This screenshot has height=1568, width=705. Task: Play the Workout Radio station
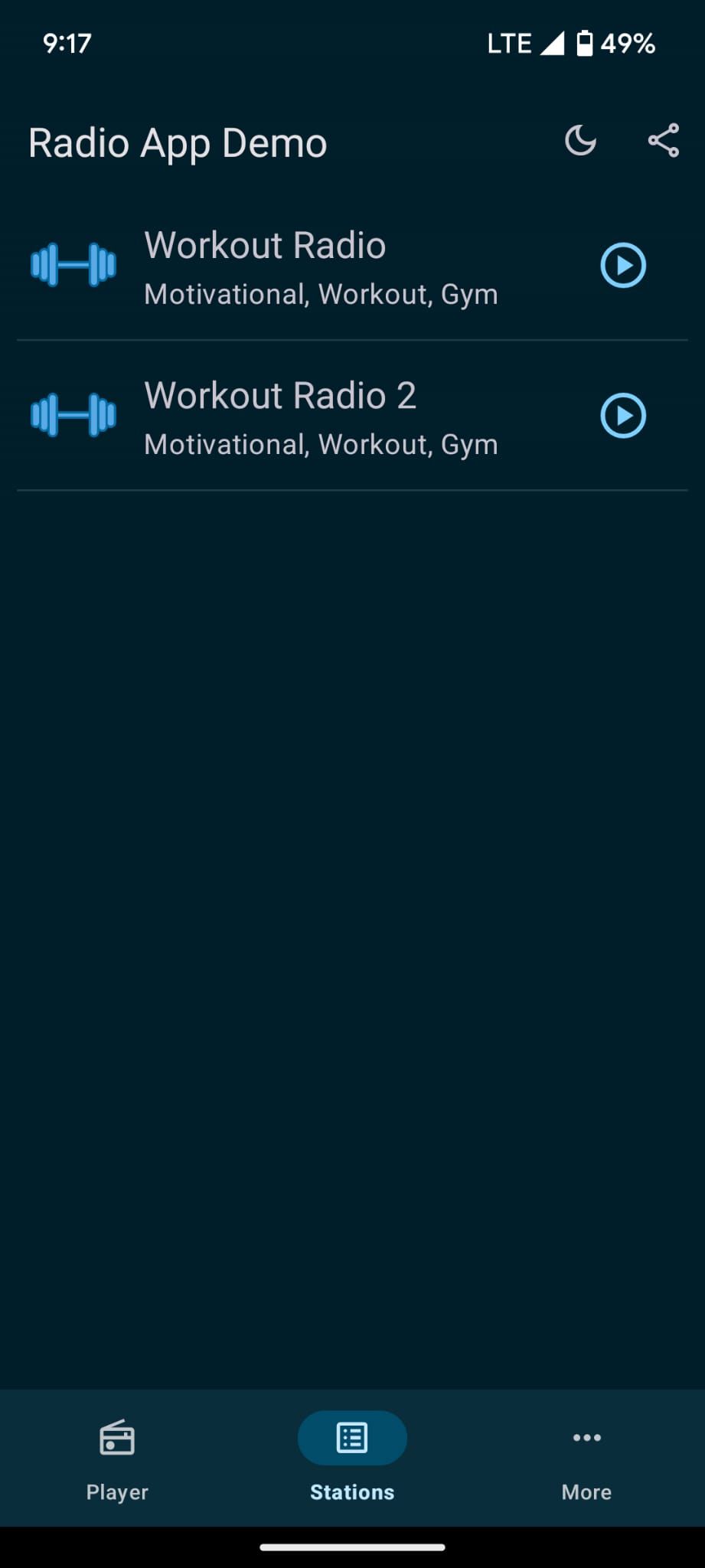623,266
